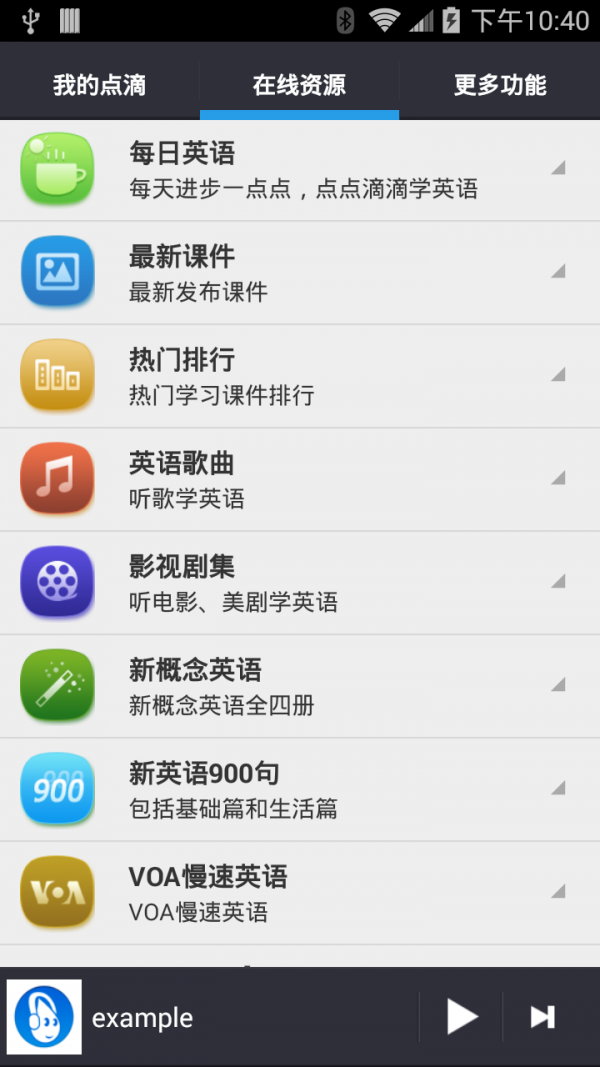Screen dimensions: 600x1067
Task: Tap the 英语歌曲 row
Action: tap(300, 479)
